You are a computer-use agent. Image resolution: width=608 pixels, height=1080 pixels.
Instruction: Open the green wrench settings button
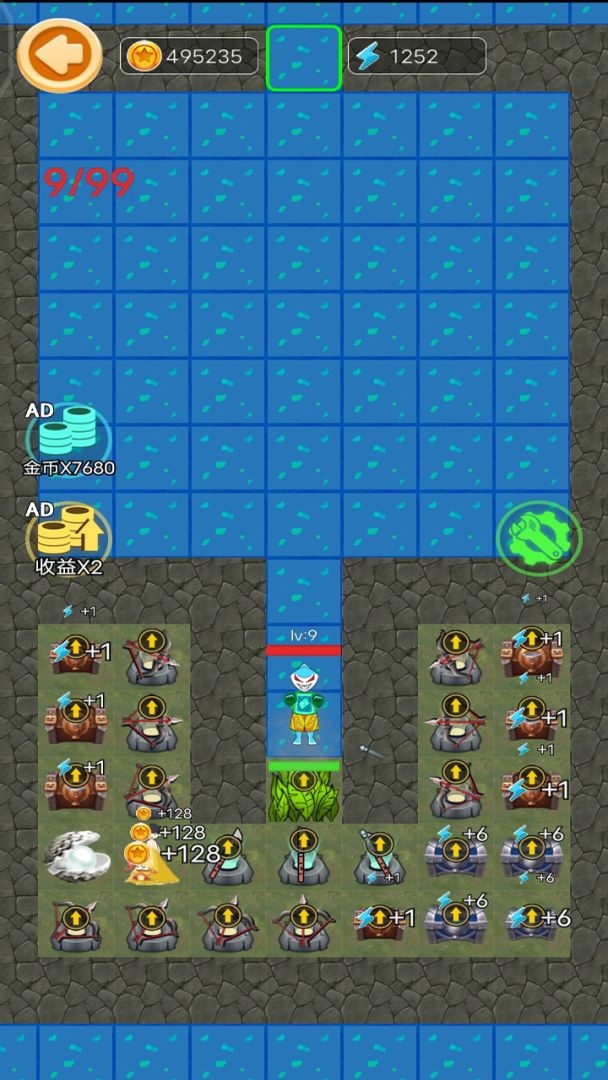(x=538, y=538)
